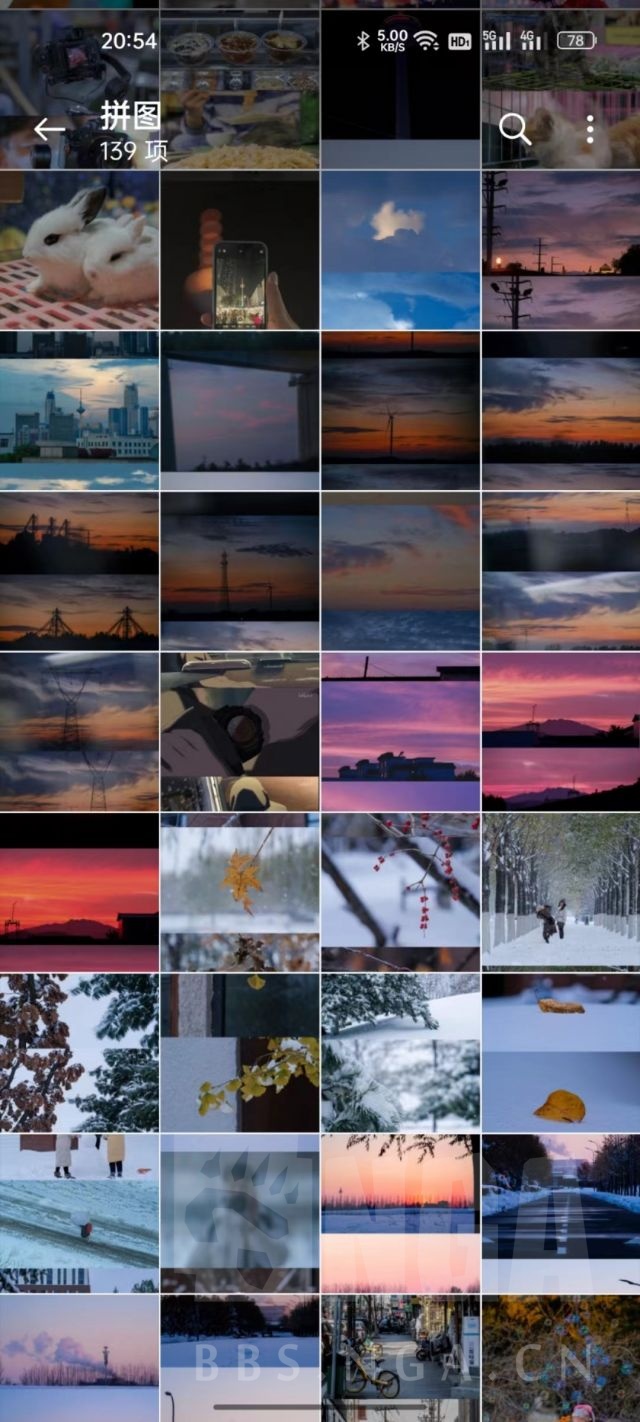Open the people walking in snow collage
Viewport: 640px width, 1422px height.
click(79, 1213)
